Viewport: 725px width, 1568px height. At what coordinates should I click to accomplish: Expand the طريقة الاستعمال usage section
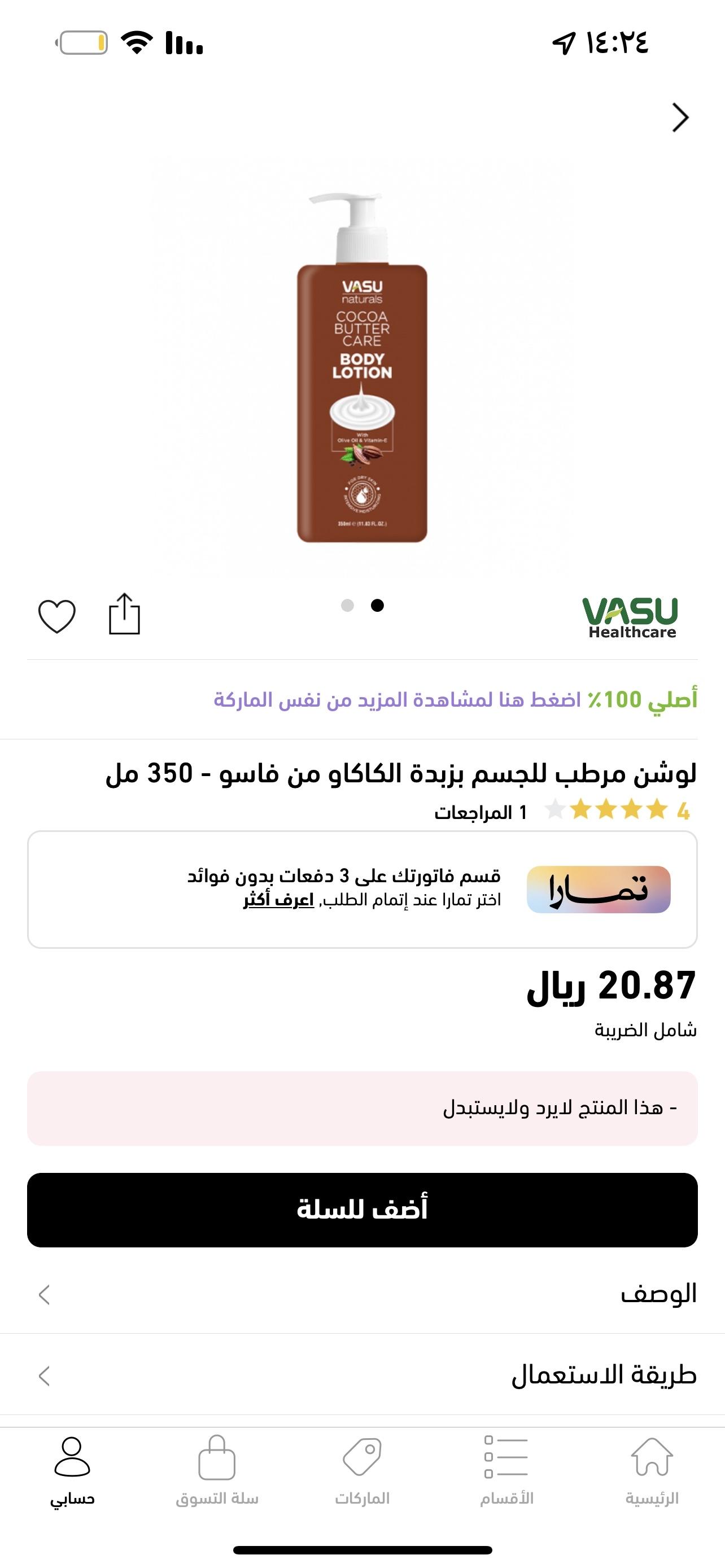[x=362, y=1375]
